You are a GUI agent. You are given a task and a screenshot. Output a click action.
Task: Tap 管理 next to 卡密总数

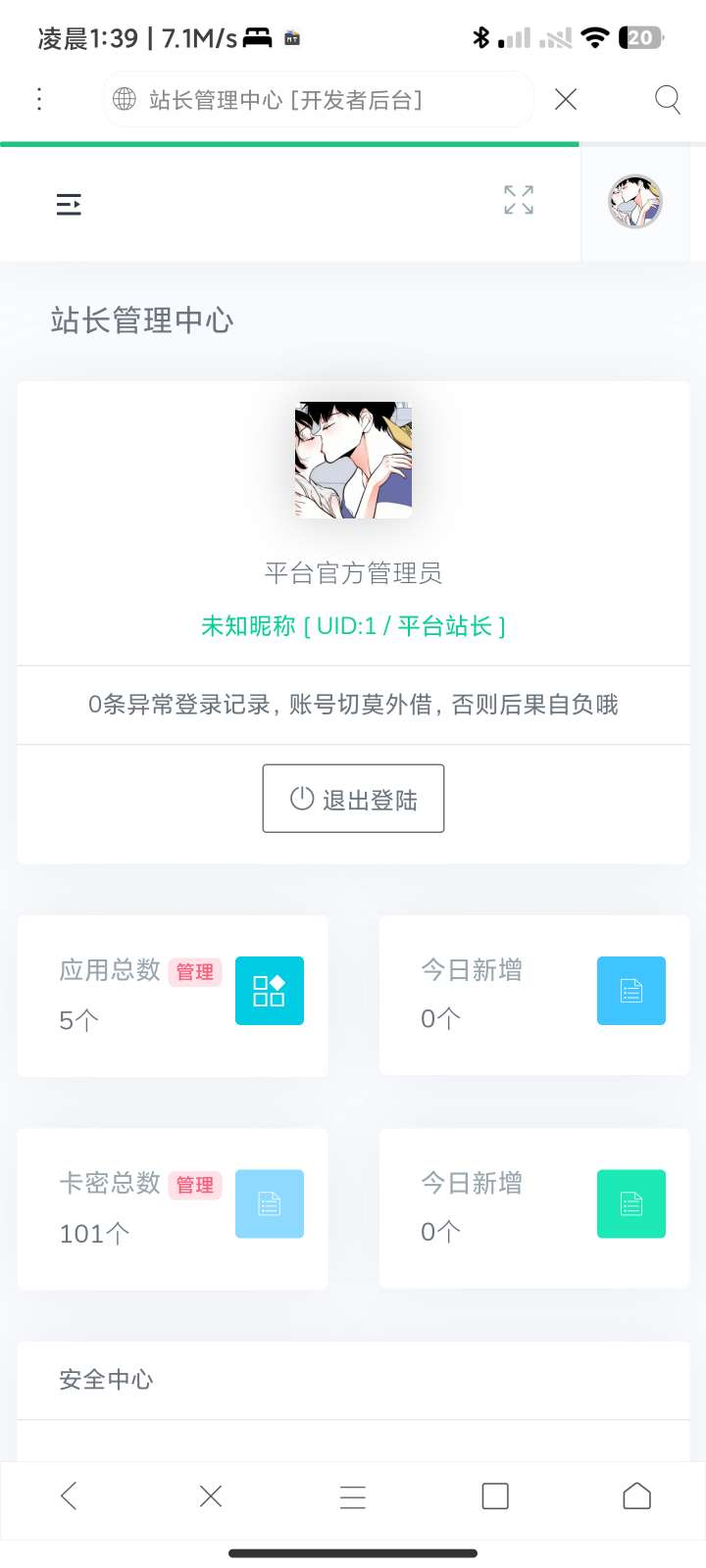[195, 1185]
